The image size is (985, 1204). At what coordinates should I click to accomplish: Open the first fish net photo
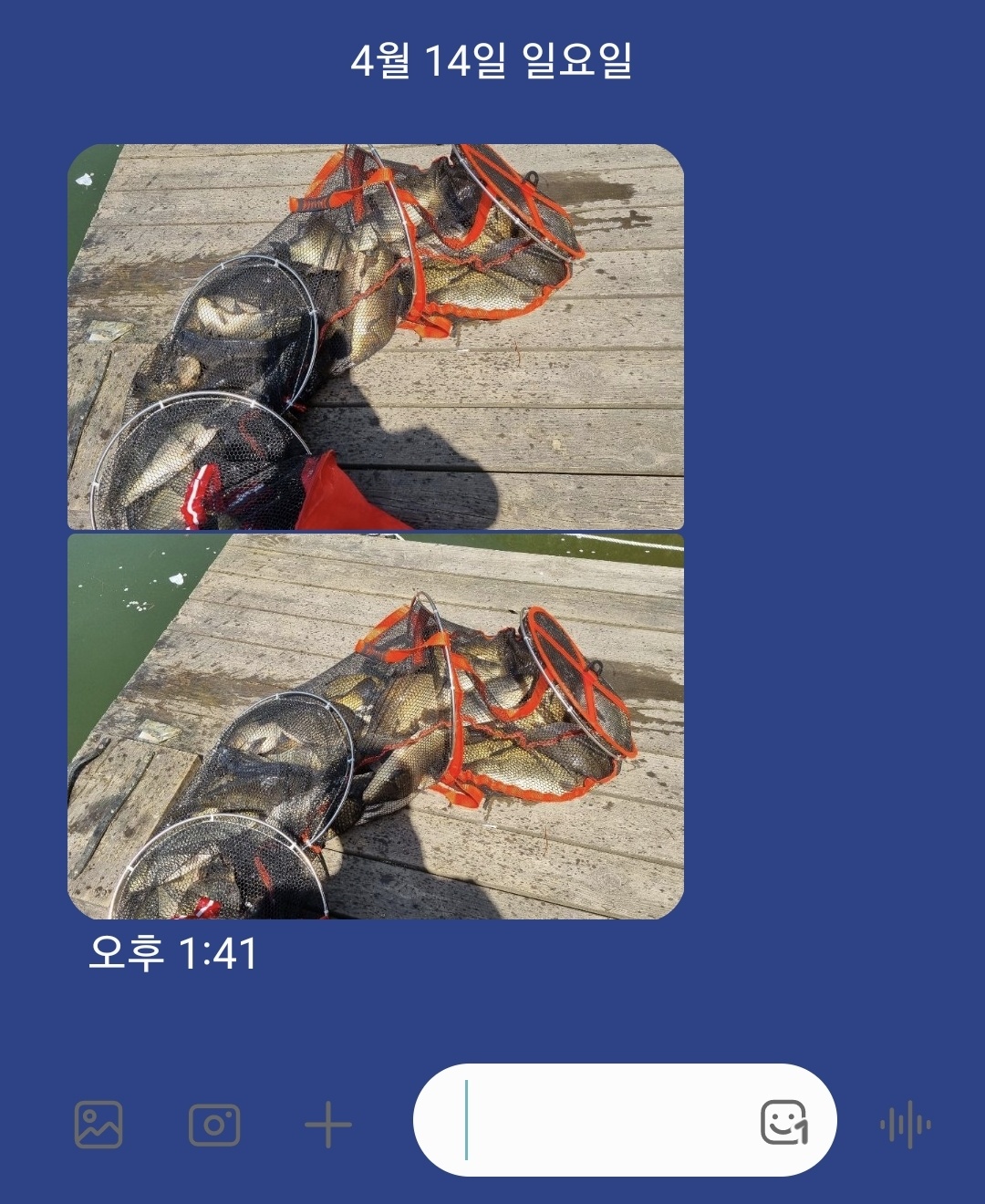tap(376, 337)
